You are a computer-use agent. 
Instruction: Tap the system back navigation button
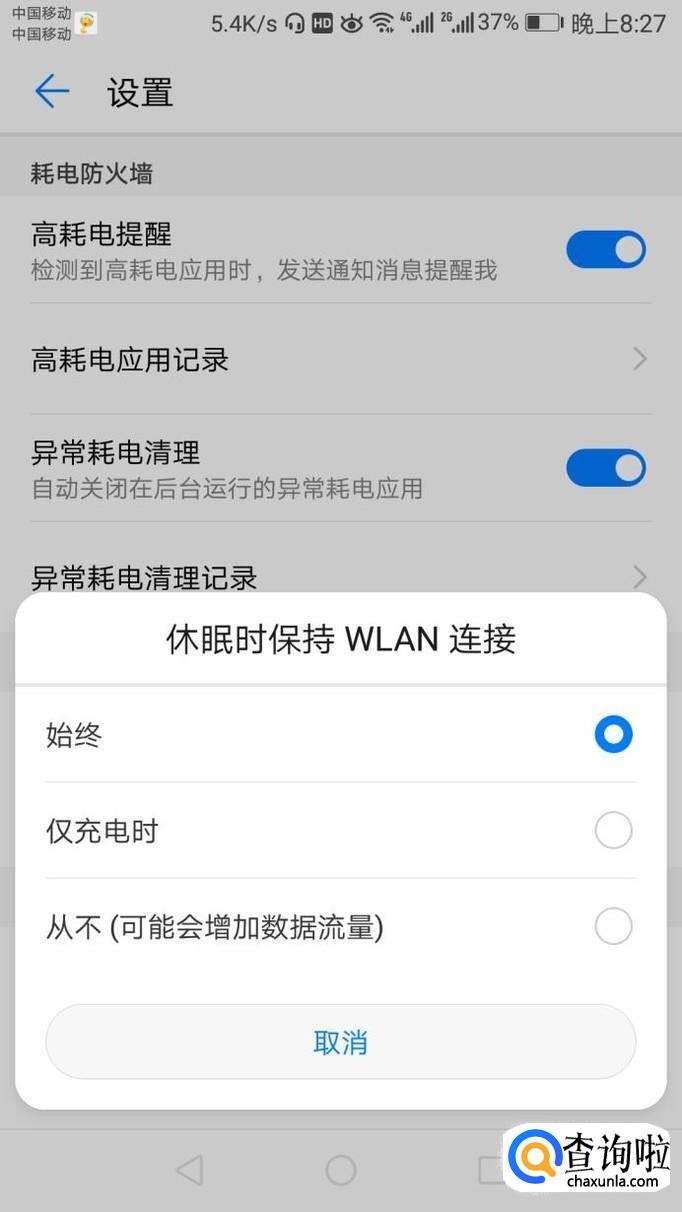(188, 1170)
